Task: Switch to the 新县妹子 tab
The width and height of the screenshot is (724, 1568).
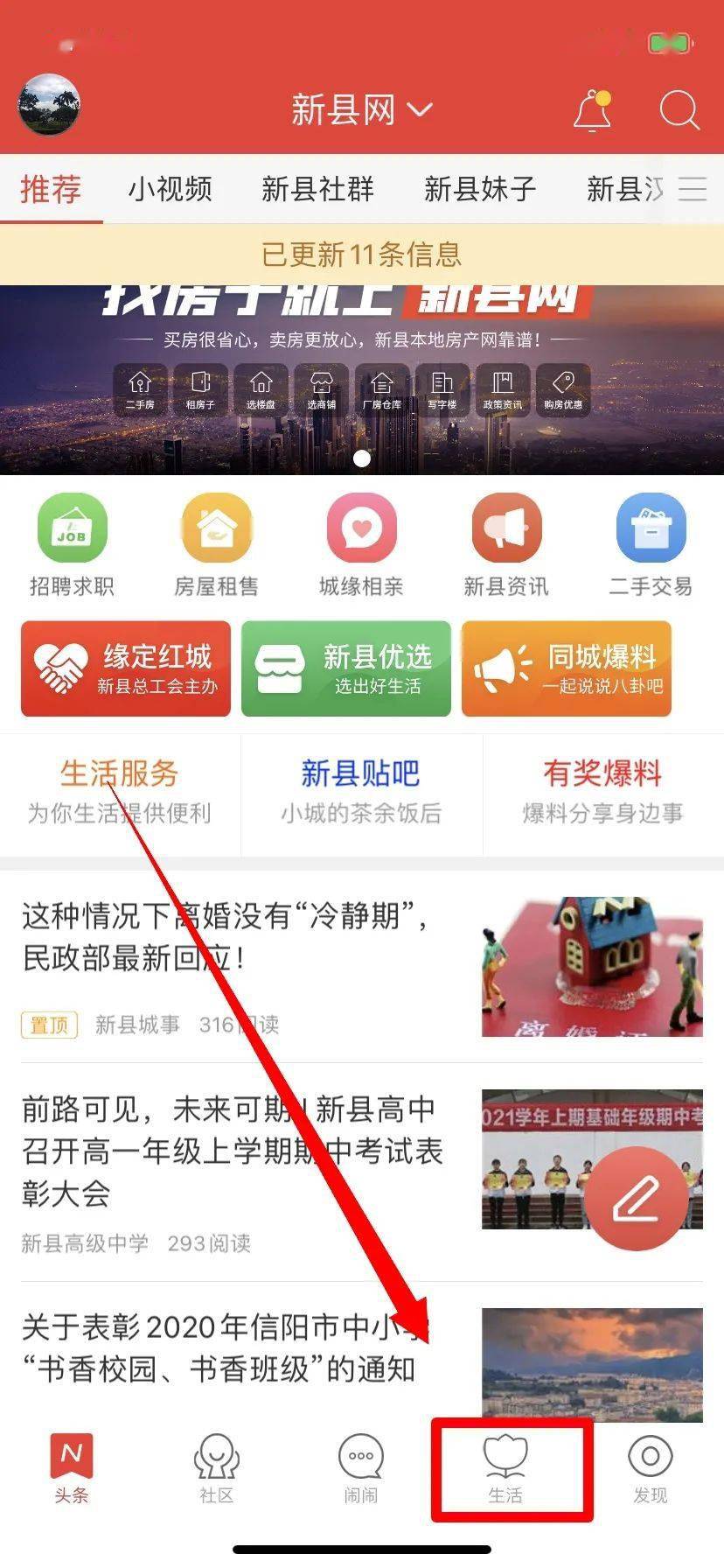Action: point(480,188)
